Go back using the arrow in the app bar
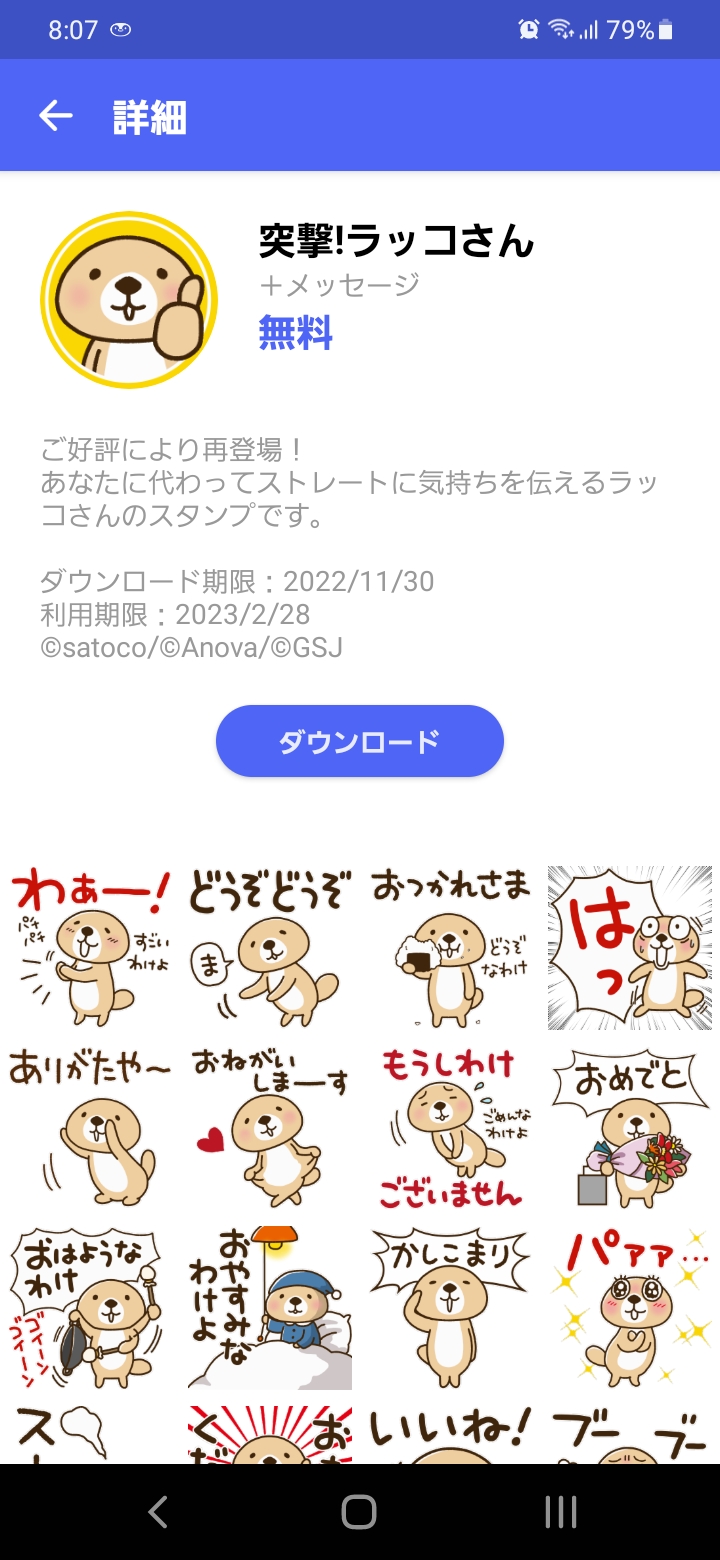This screenshot has width=720, height=1560. click(x=56, y=117)
